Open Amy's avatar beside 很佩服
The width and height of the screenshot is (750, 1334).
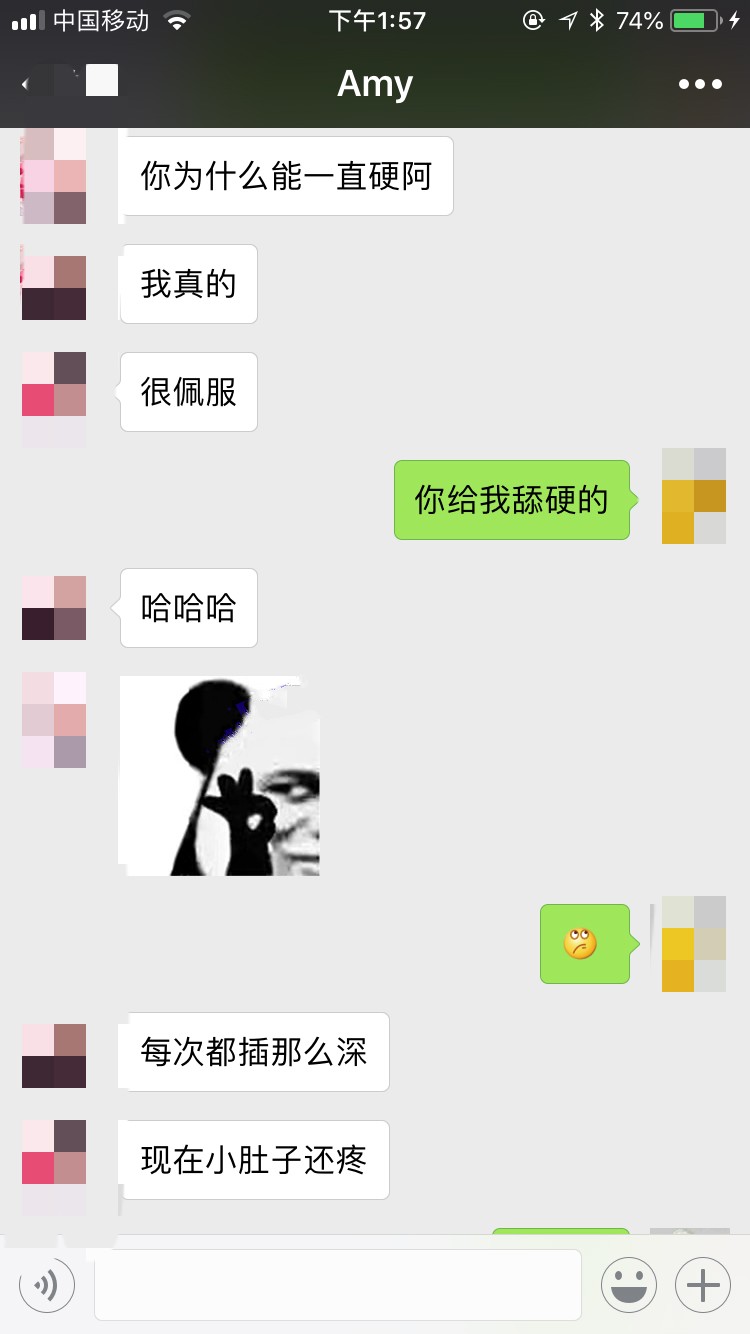[x=54, y=400]
